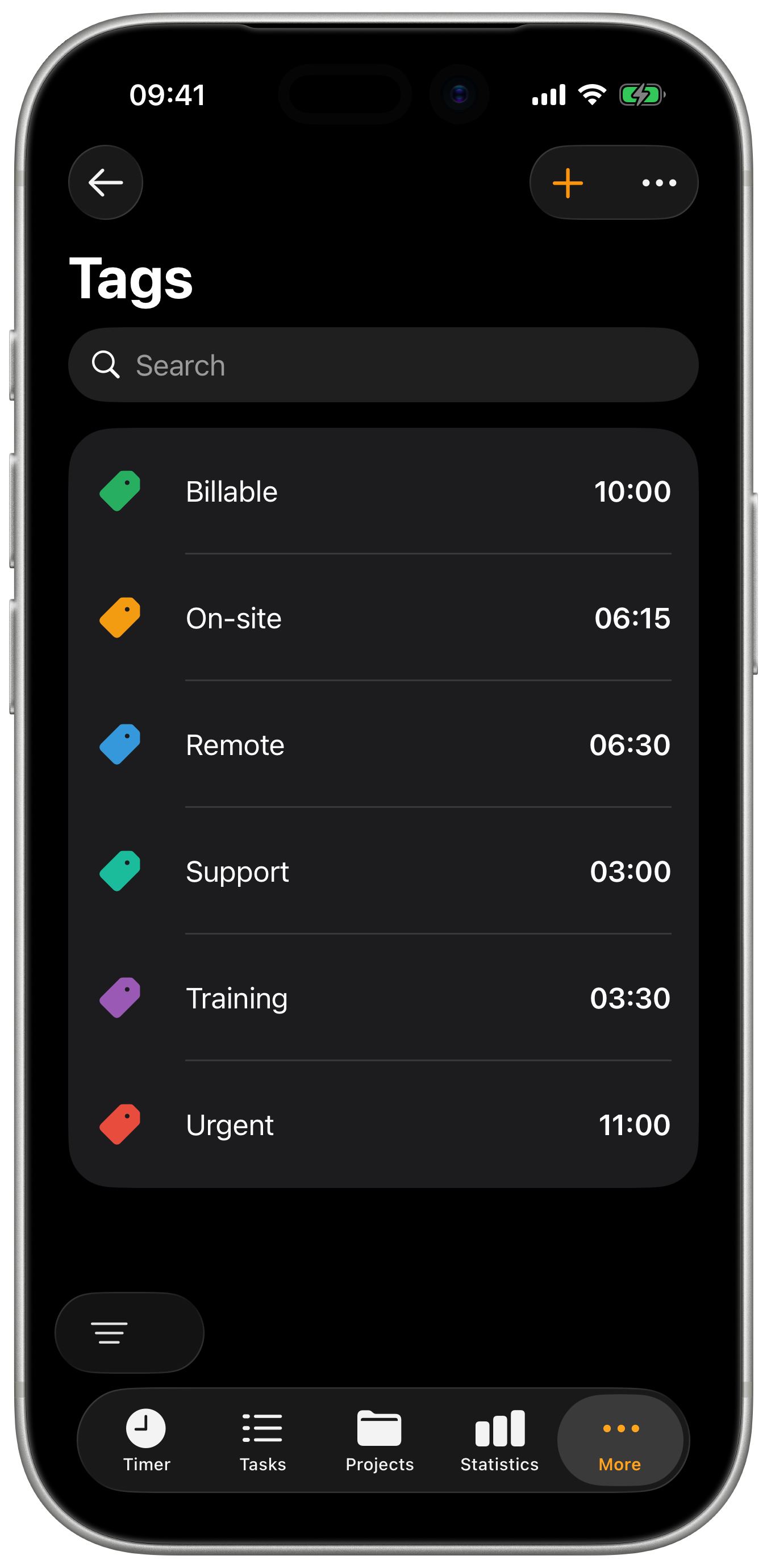Select the Urgent tag row
Screen dimensions: 767x1568
383,1125
